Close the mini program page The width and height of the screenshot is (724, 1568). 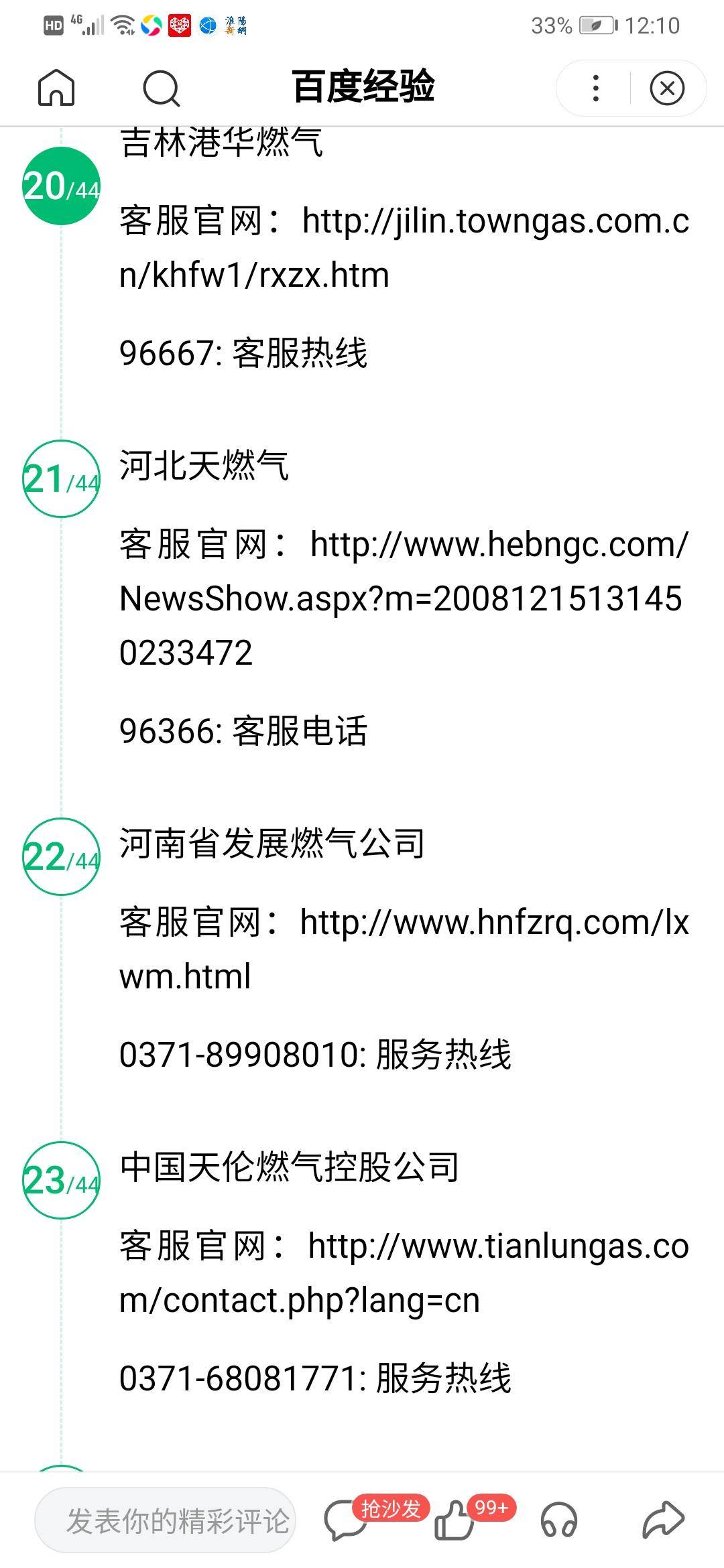pos(667,88)
